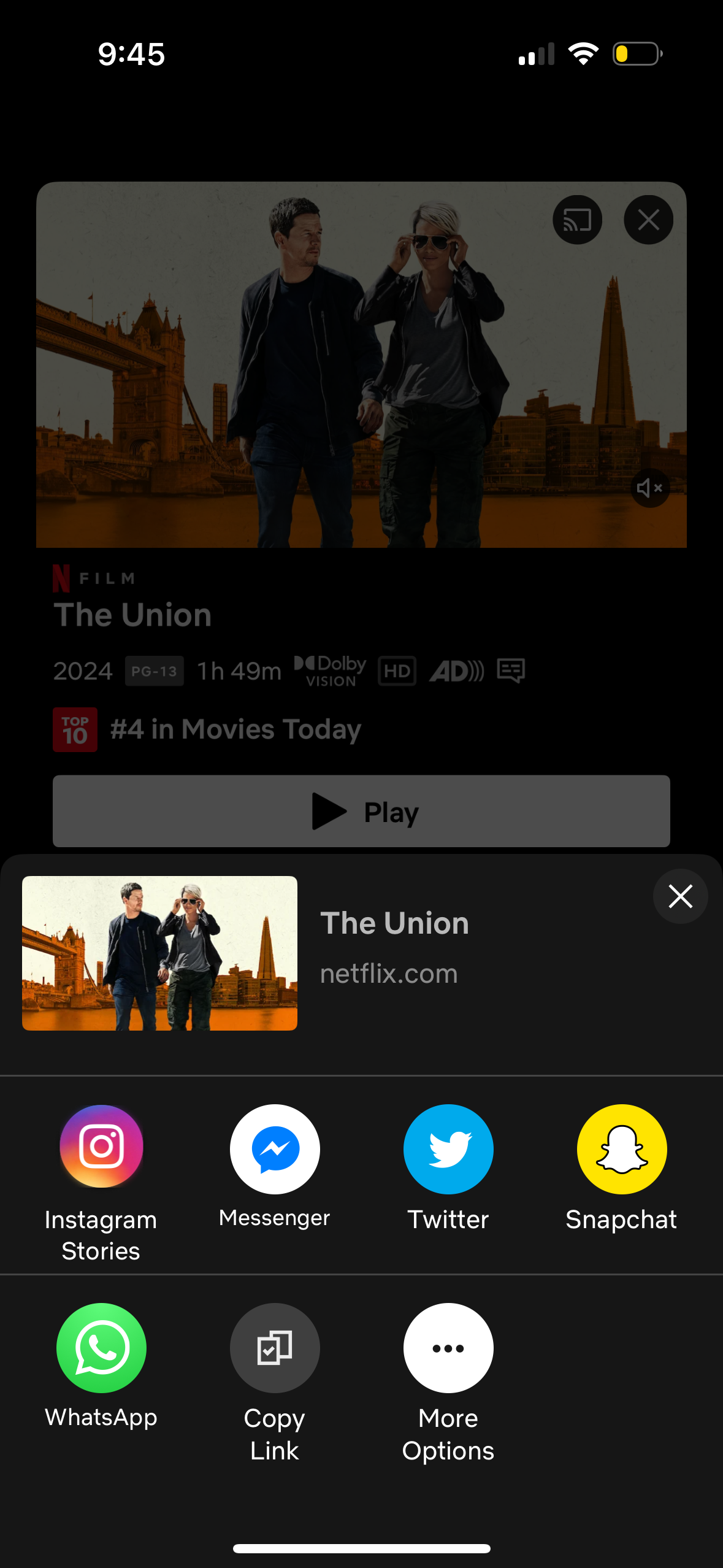Viewport: 723px width, 1568px height.
Task: Click the Top 10 badge
Action: (x=75, y=729)
